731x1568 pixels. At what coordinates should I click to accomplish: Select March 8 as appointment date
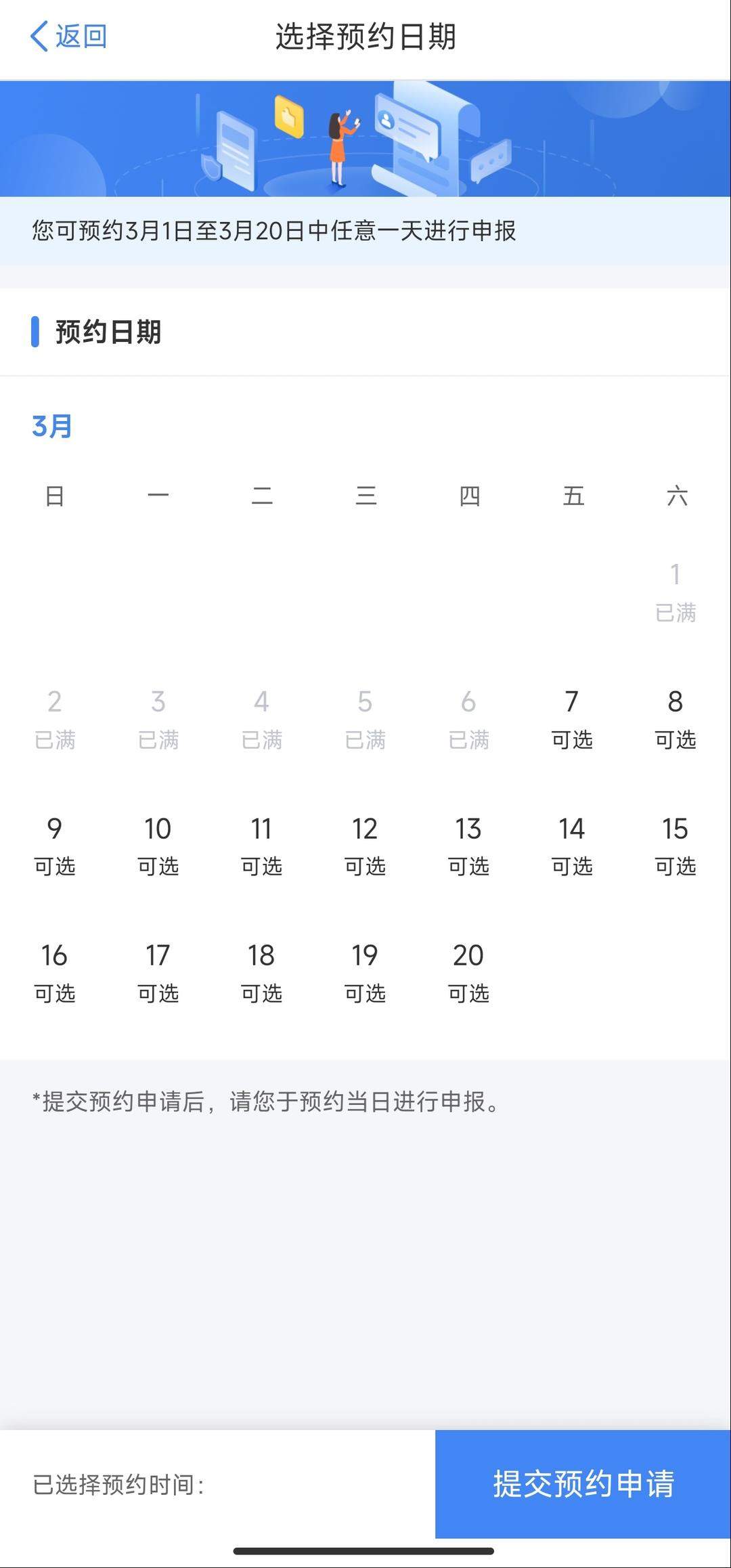[x=676, y=718]
